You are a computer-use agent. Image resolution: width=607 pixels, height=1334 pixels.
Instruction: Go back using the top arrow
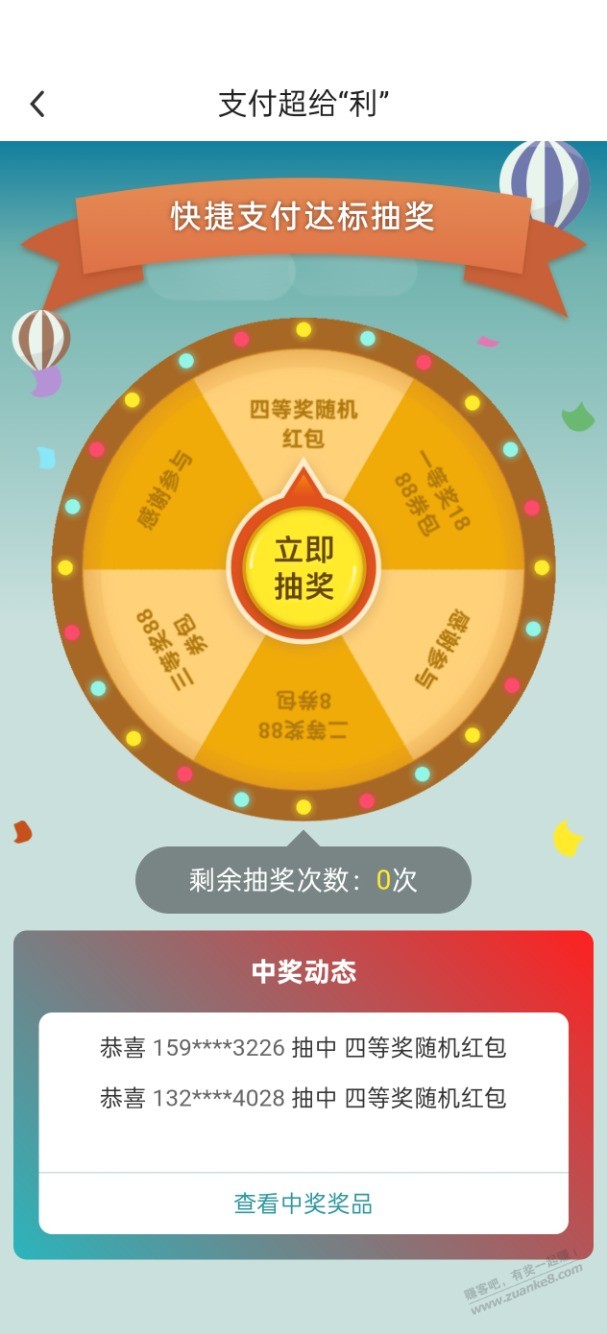pos(38,104)
